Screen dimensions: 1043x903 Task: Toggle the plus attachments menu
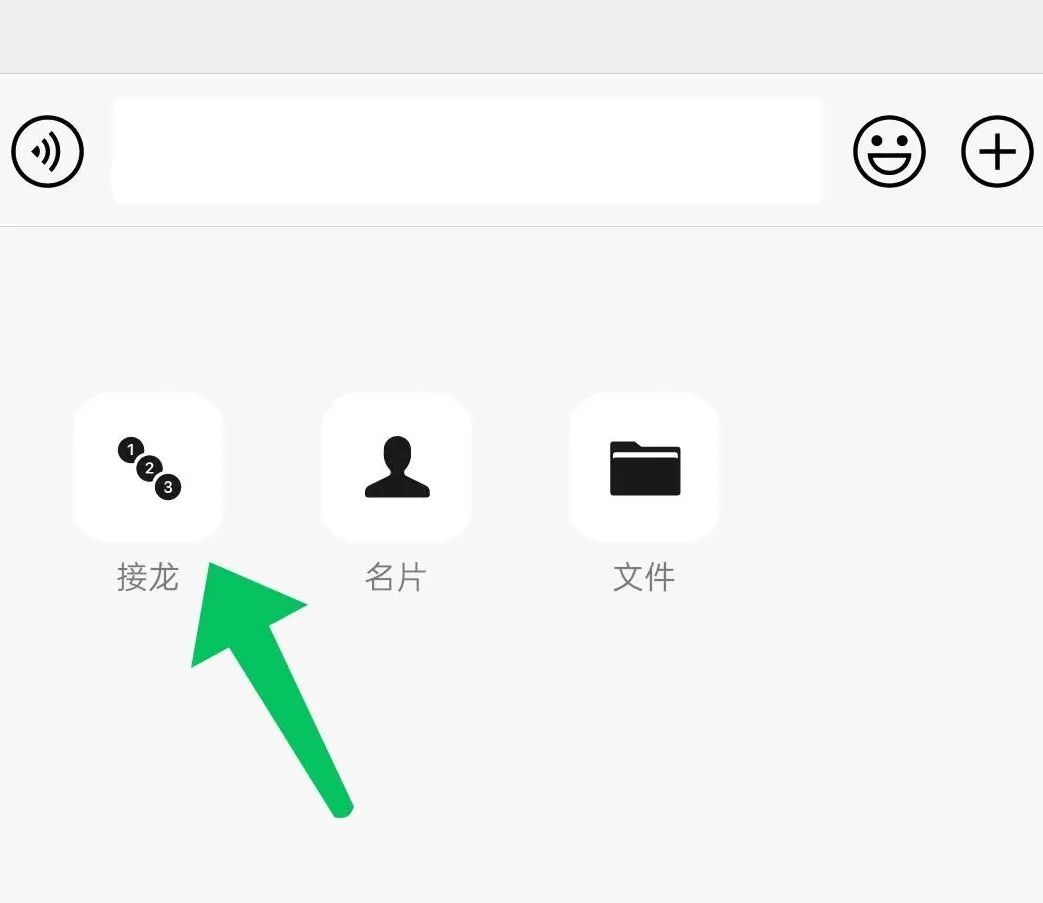[996, 151]
